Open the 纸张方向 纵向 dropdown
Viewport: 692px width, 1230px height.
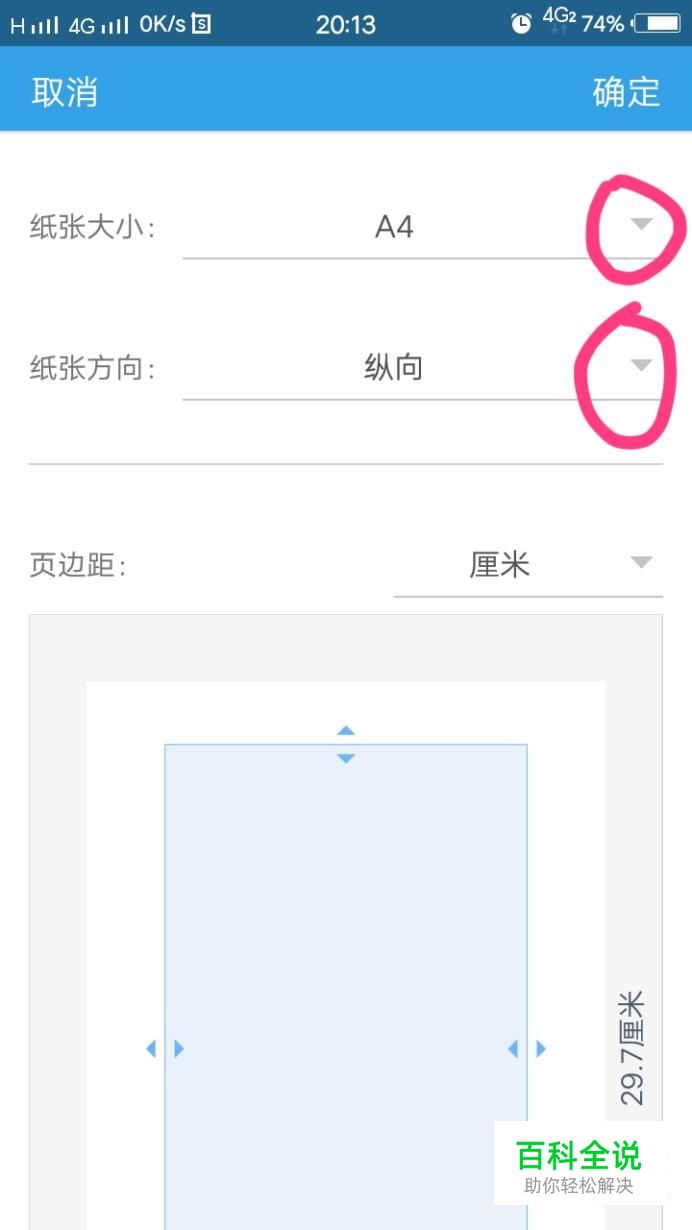tap(420, 368)
